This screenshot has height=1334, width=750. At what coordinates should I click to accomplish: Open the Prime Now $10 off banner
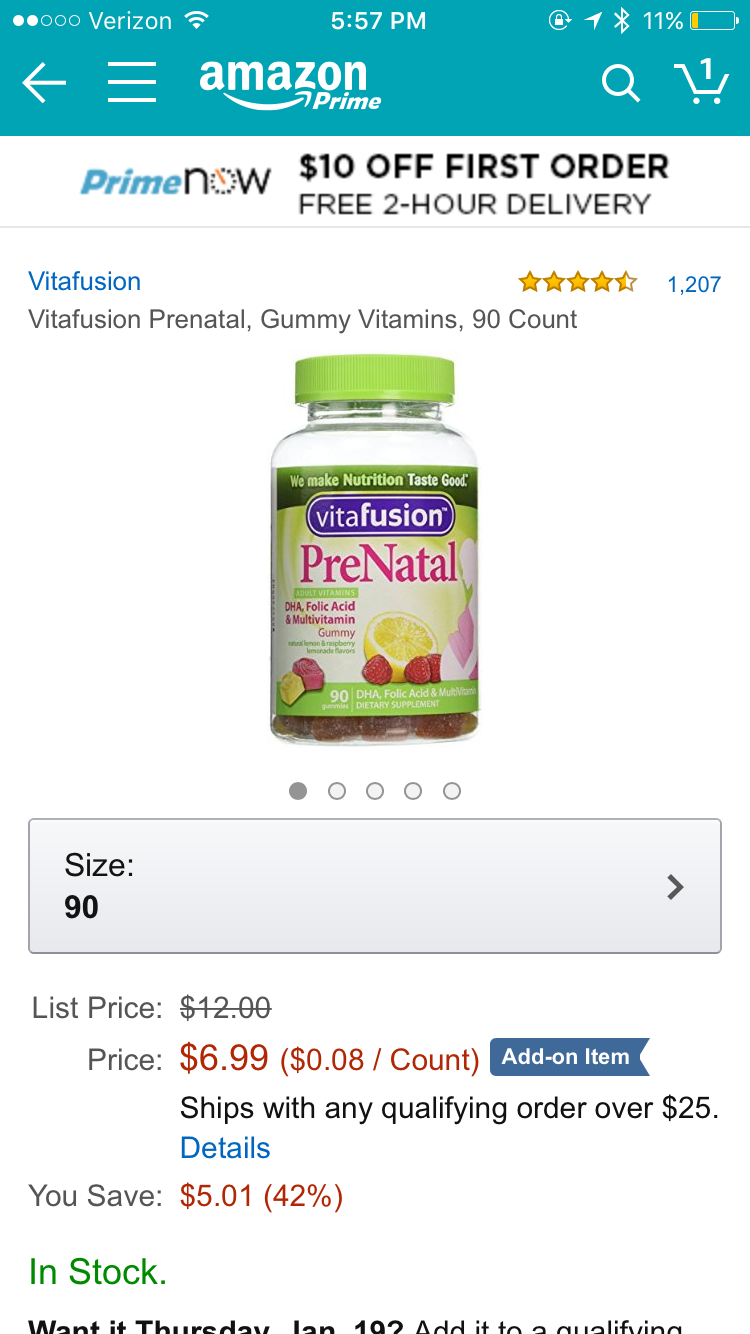pos(375,182)
